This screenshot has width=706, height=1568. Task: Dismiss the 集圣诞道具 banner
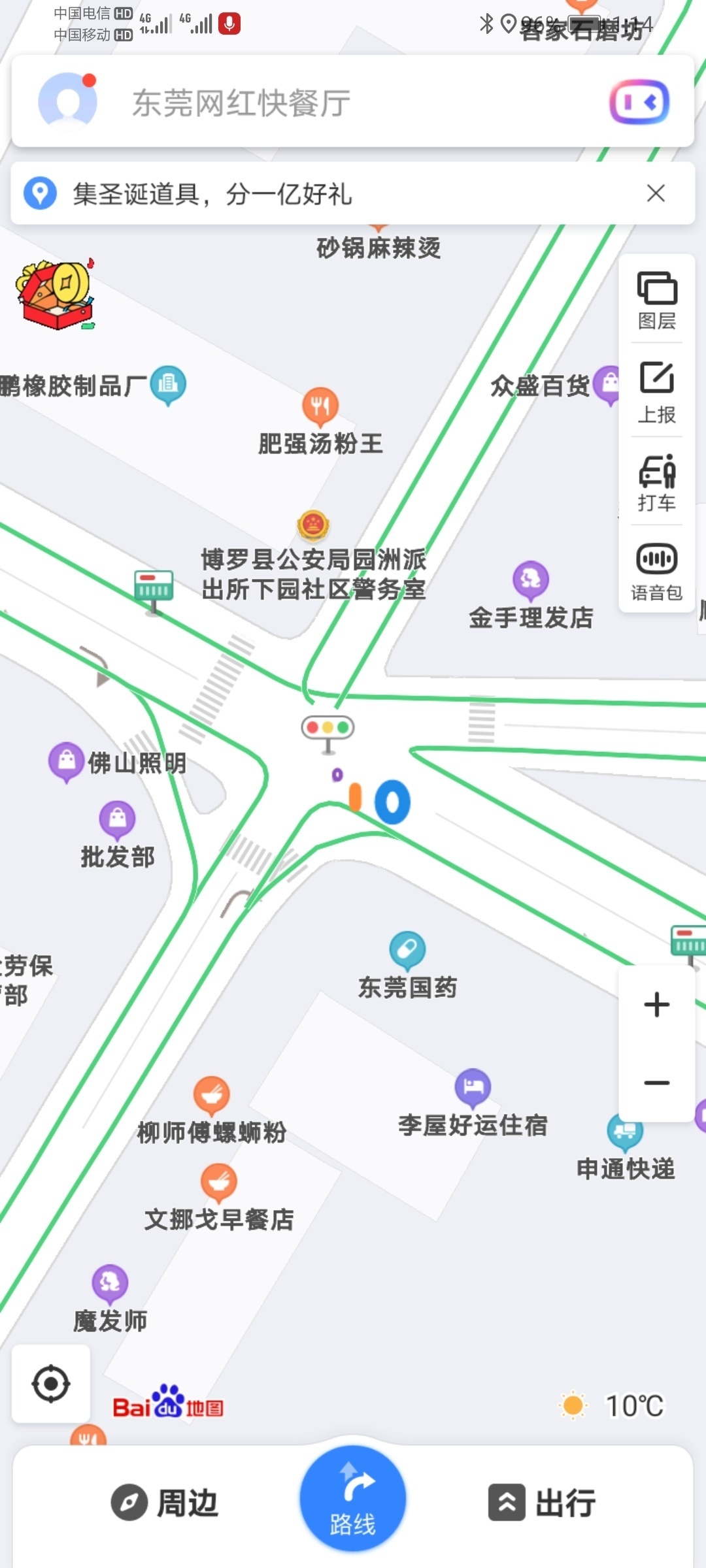pos(656,193)
